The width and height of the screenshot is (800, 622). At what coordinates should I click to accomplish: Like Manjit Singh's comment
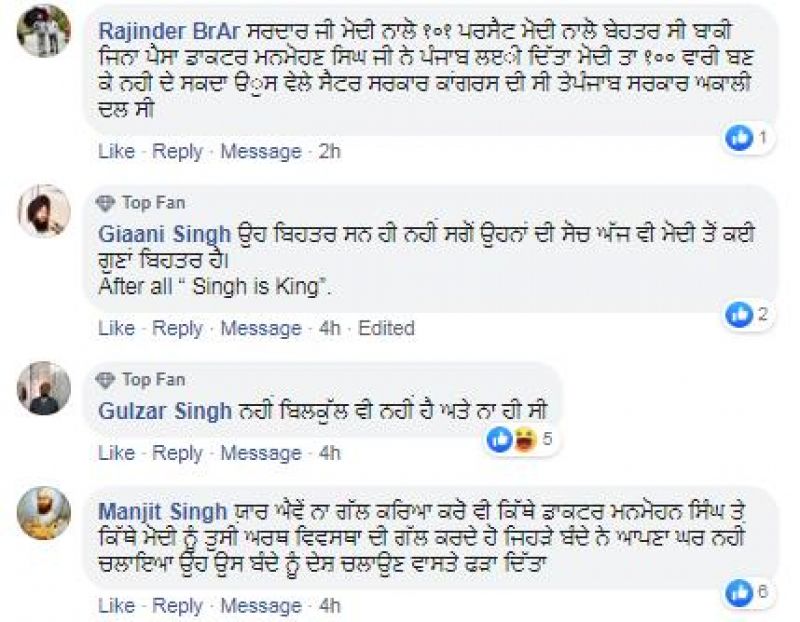[116, 606]
